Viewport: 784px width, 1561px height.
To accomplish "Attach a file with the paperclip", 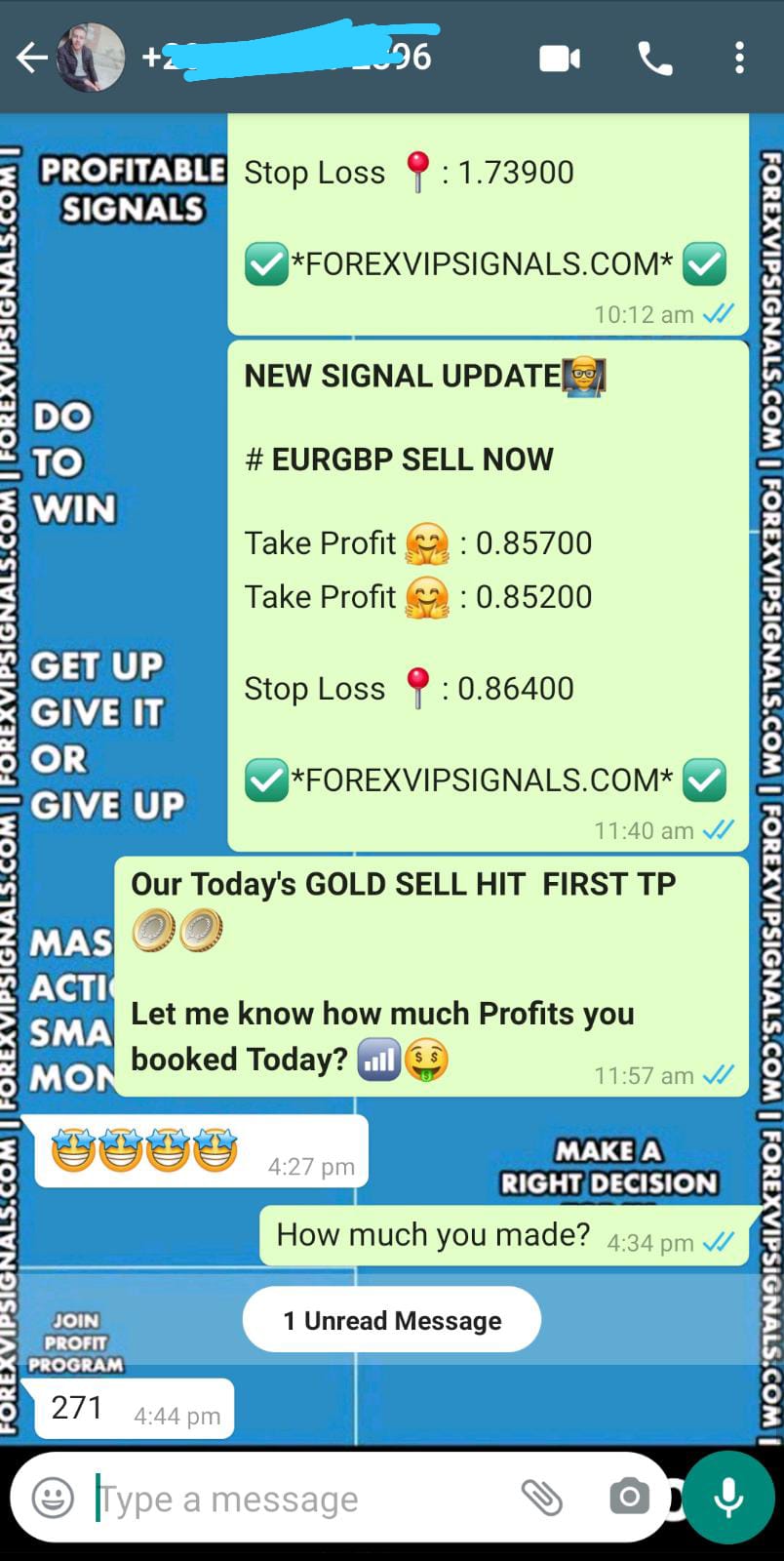I will [541, 1497].
